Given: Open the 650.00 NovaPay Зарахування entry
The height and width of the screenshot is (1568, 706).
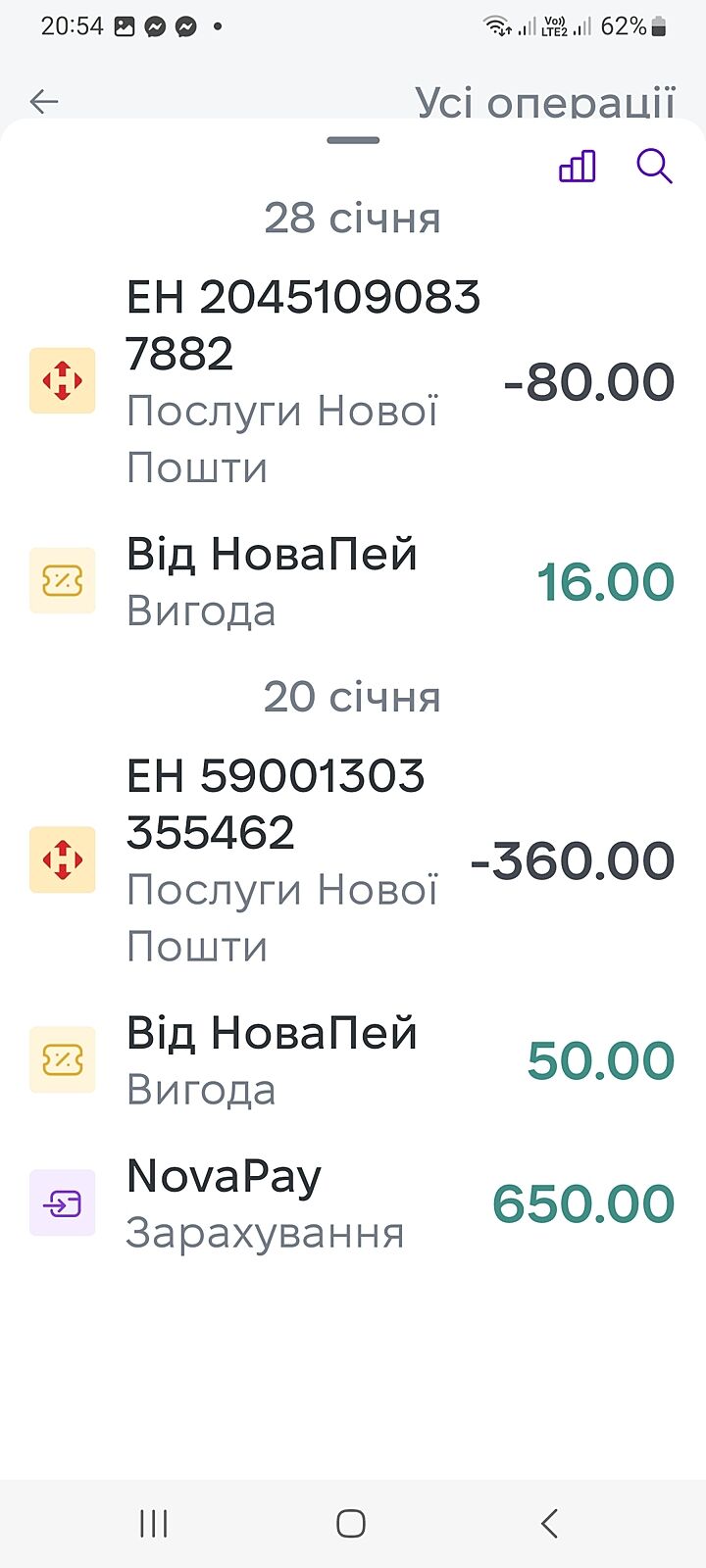Looking at the screenshot, I should coord(351,1203).
